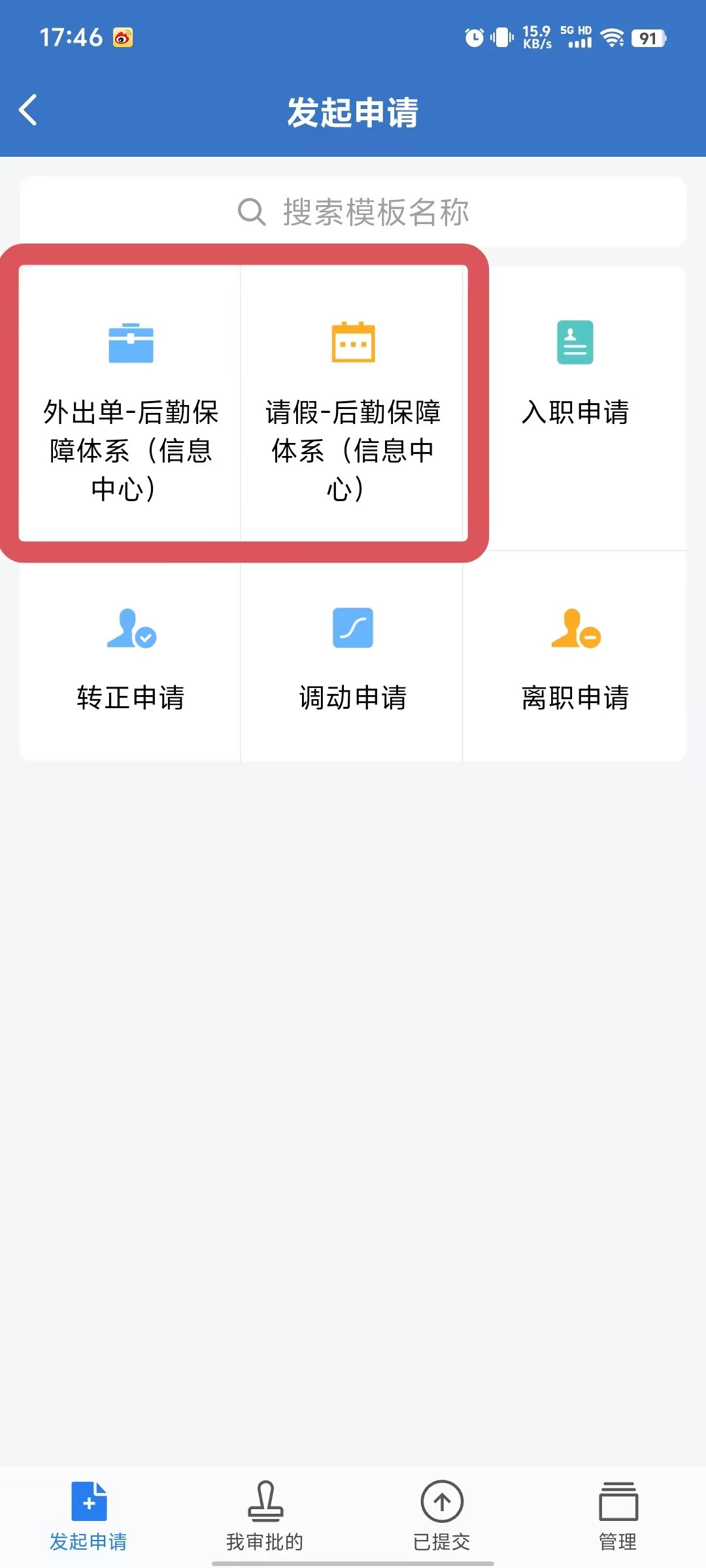Tap the 搜索模板名称 search box
Screen dimensions: 706x1568
353,212
